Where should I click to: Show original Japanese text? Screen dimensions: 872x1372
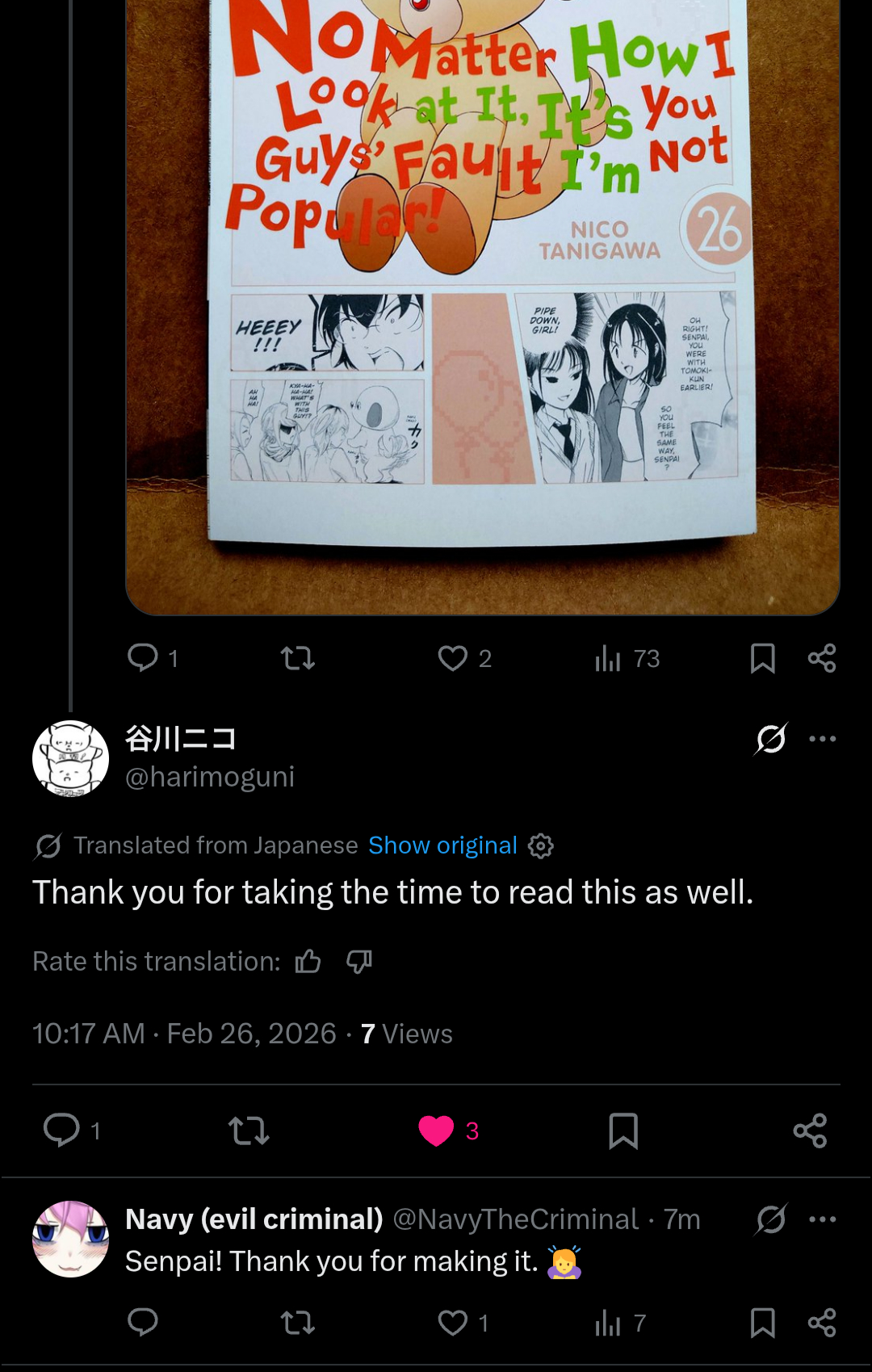[442, 845]
